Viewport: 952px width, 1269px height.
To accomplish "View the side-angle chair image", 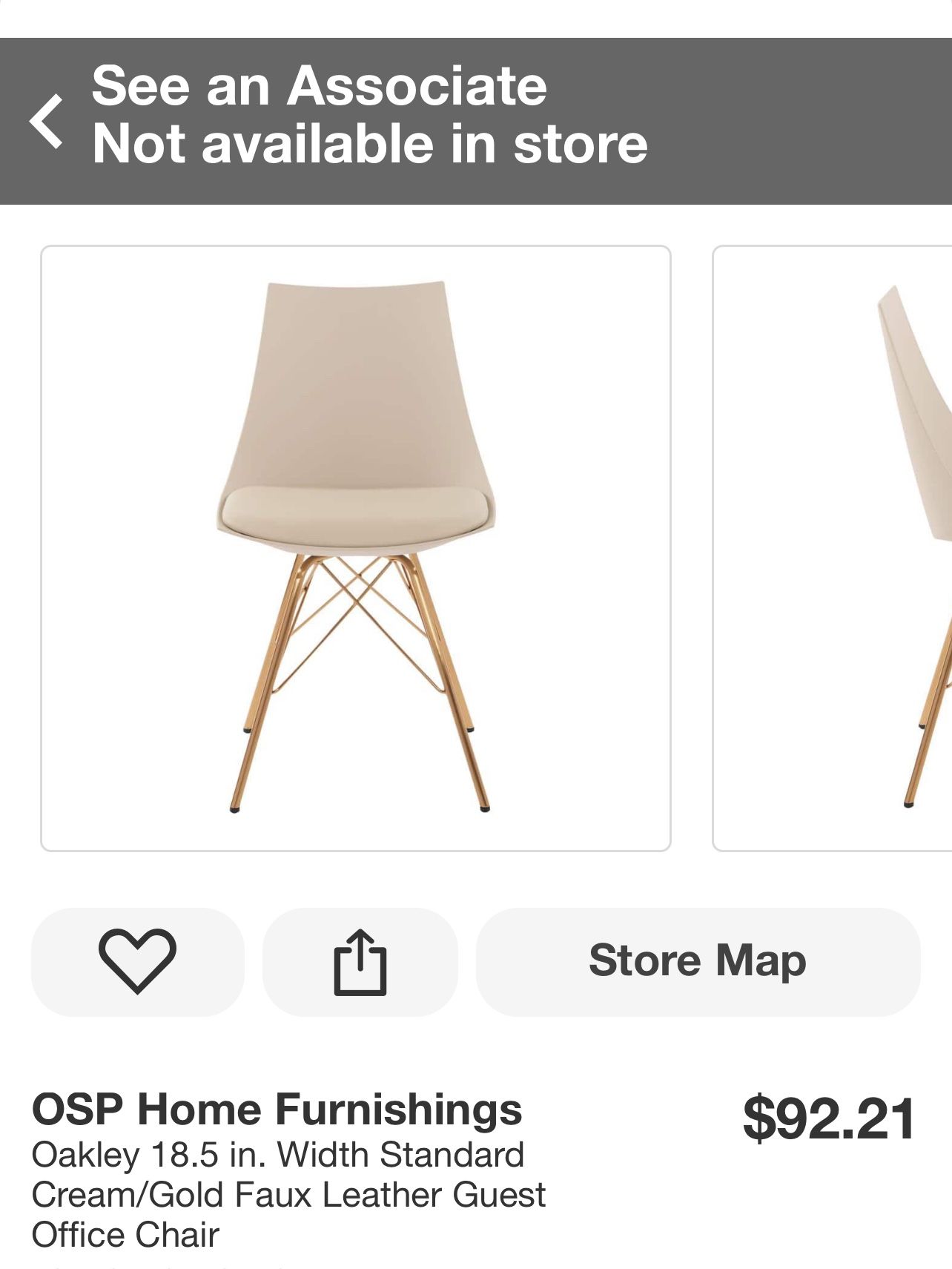I will (x=832, y=548).
